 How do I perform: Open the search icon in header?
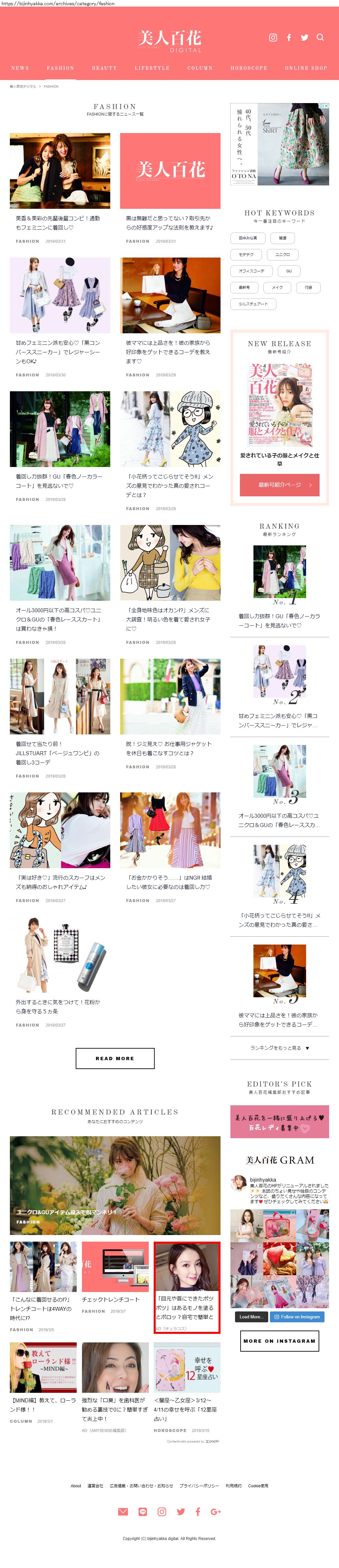pyautogui.click(x=320, y=37)
